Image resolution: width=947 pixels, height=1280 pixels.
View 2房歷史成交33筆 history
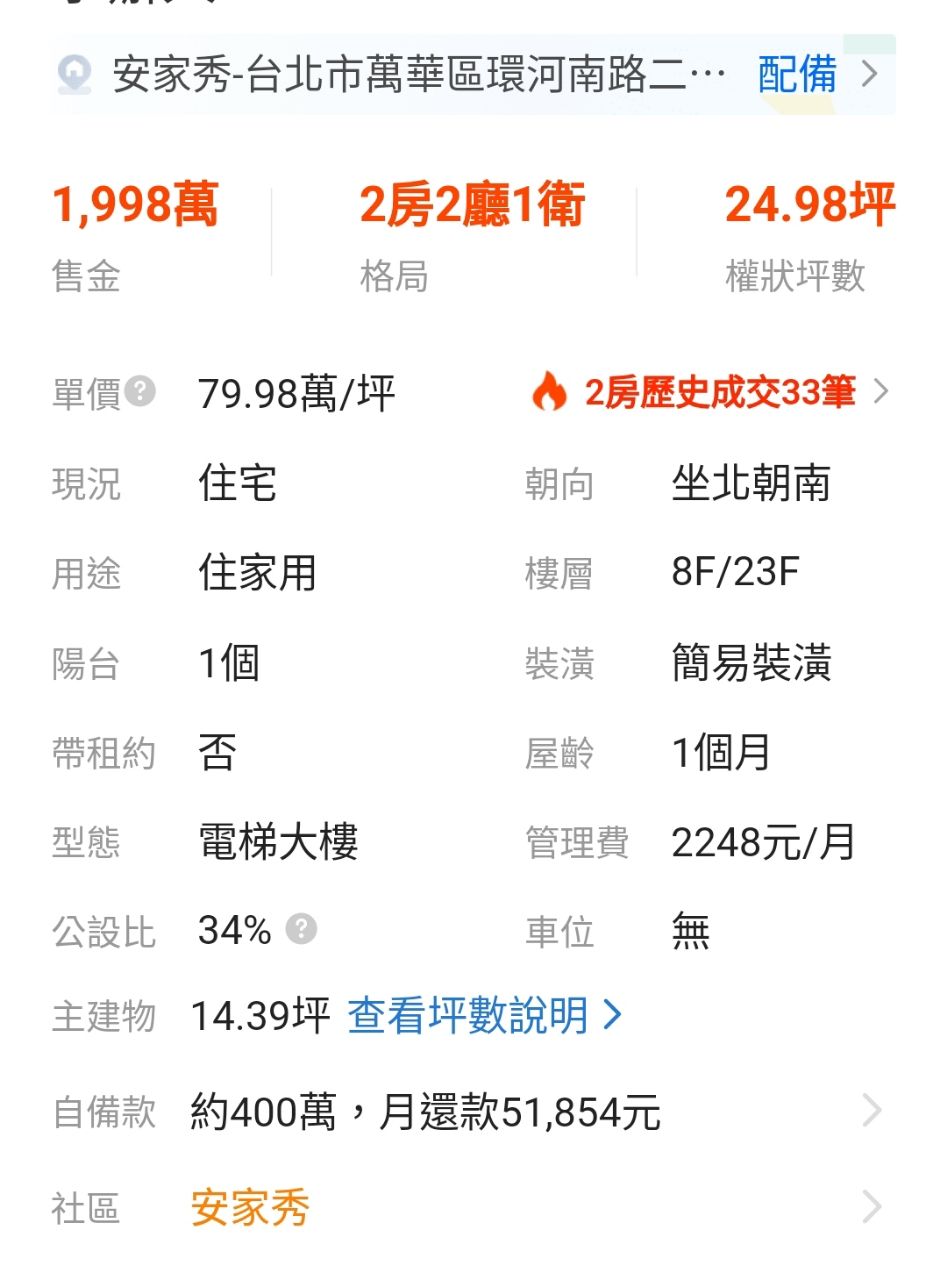point(709,393)
